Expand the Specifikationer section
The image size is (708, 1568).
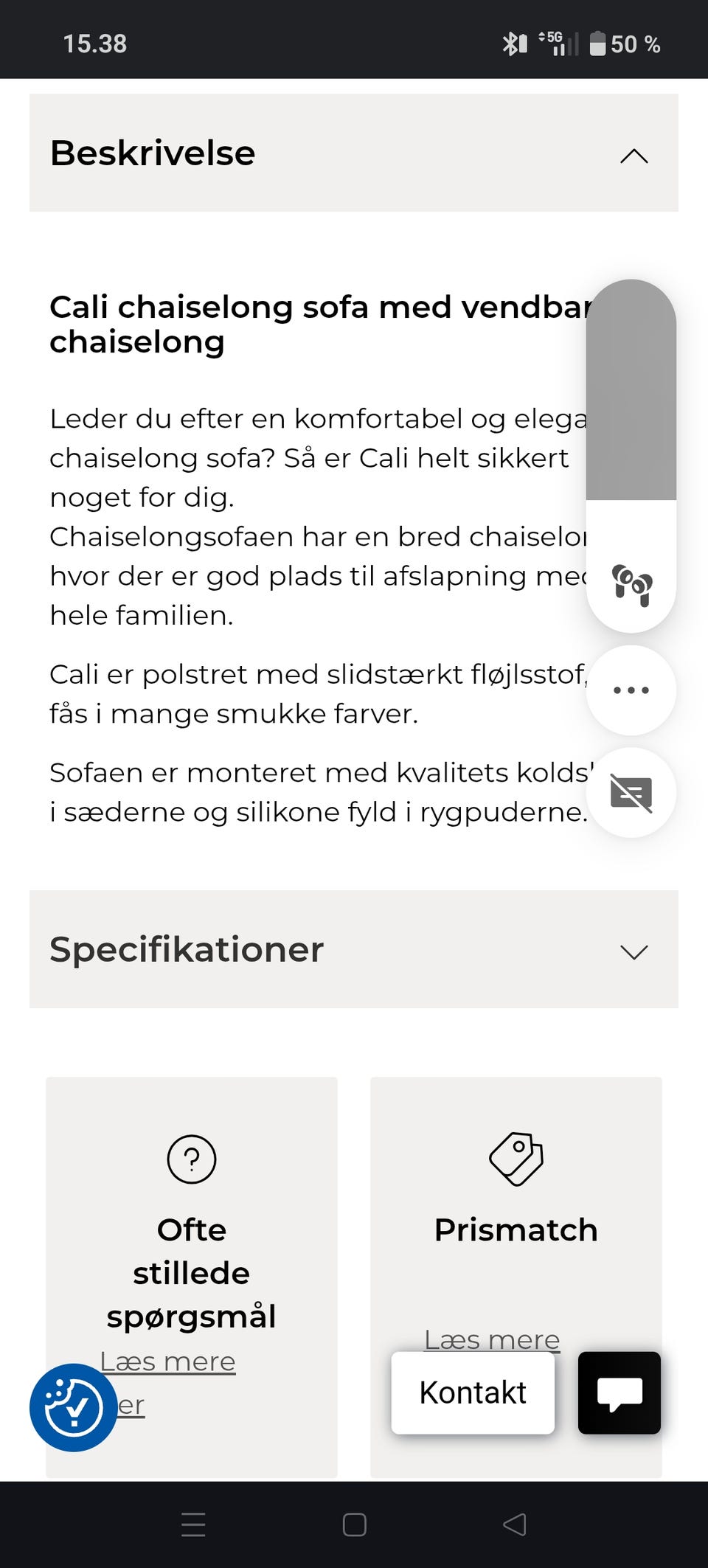click(x=633, y=953)
